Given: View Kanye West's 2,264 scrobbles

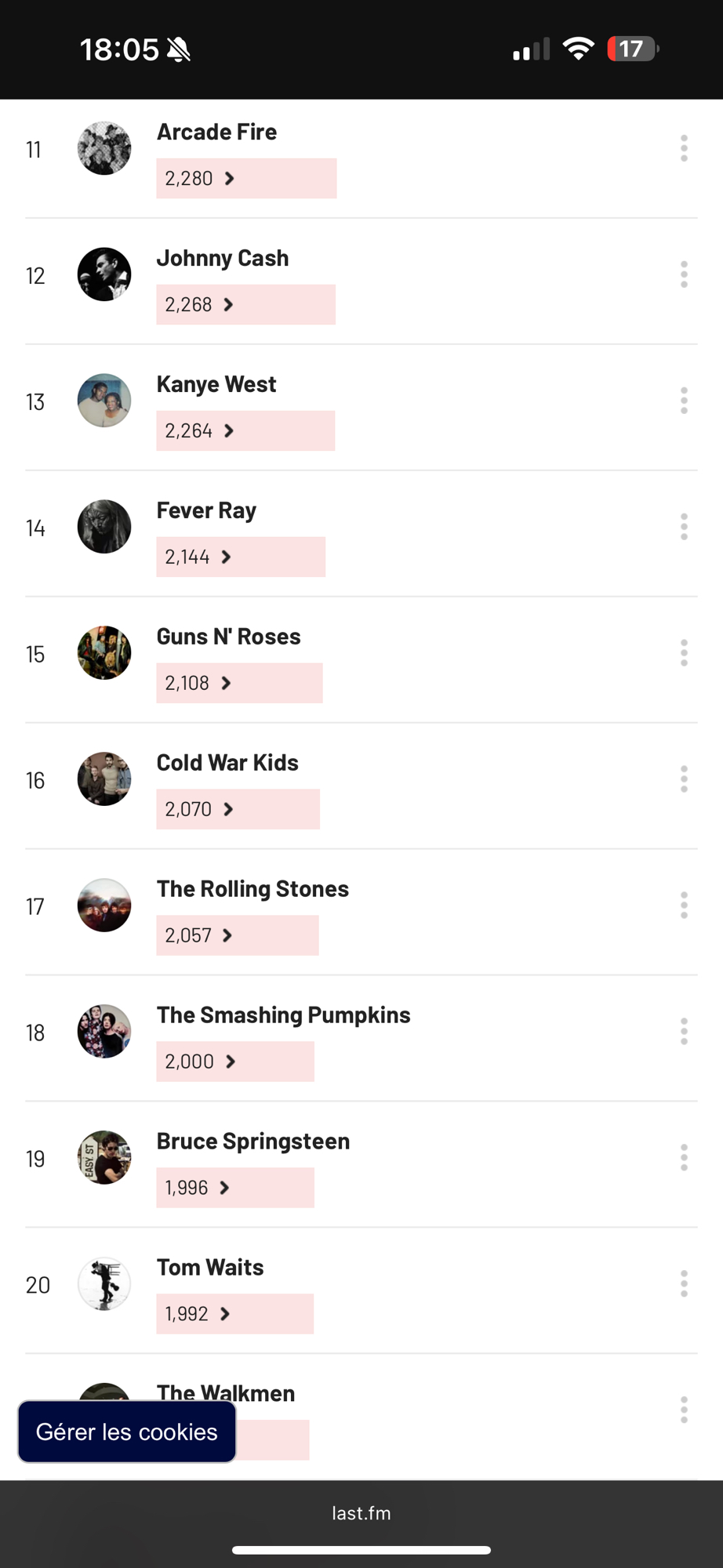Looking at the screenshot, I should (x=200, y=430).
